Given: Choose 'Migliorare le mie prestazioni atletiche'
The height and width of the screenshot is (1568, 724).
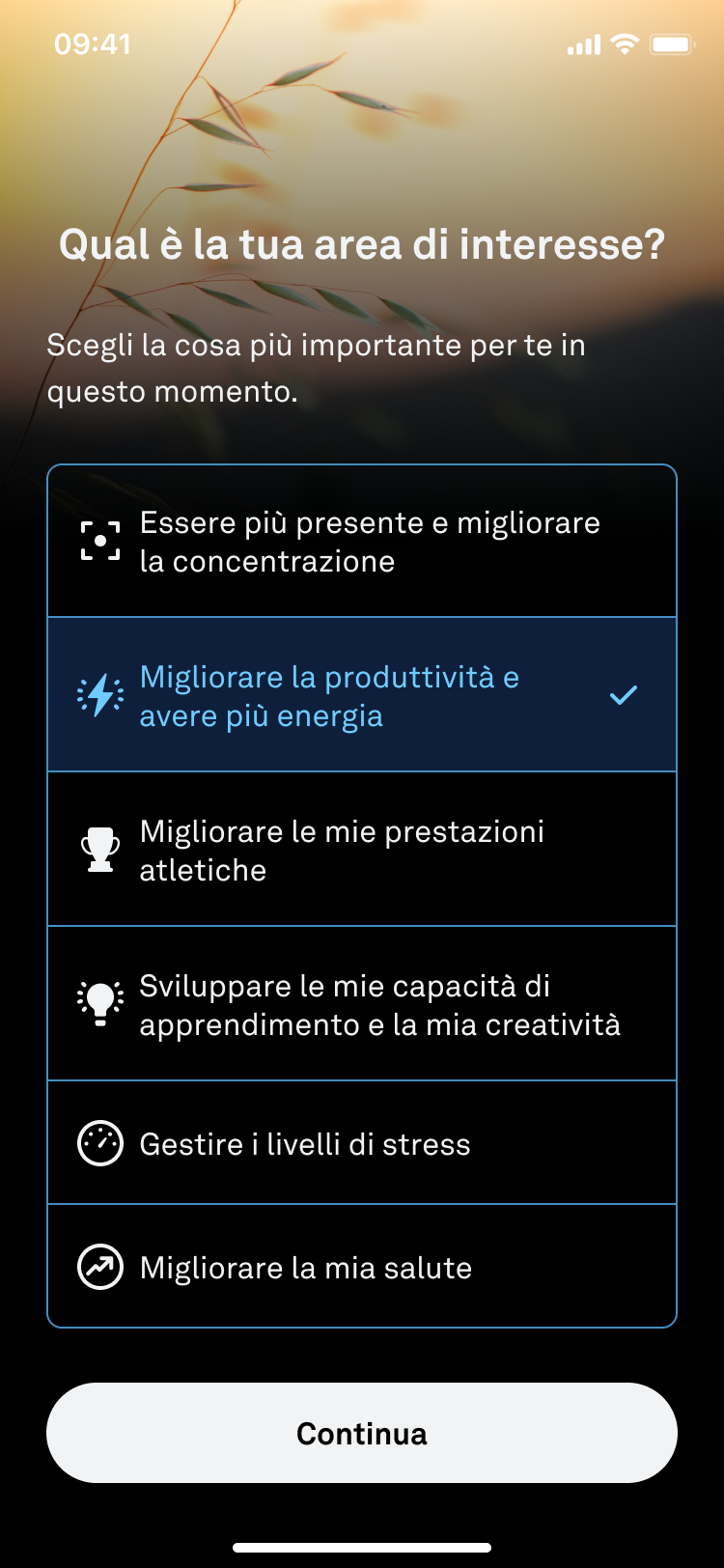Looking at the screenshot, I should pyautogui.click(x=362, y=850).
